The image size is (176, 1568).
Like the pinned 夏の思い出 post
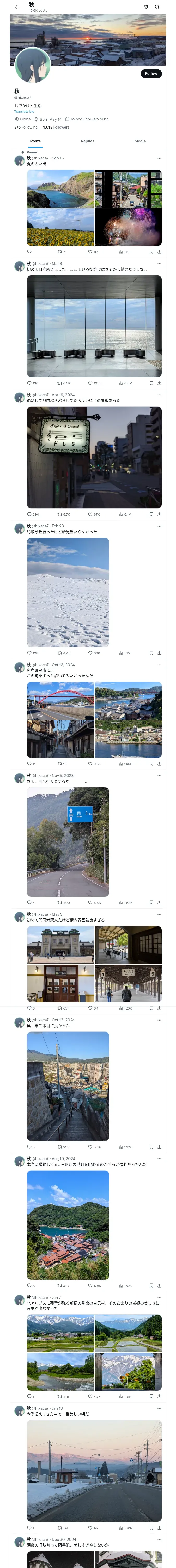(x=93, y=251)
